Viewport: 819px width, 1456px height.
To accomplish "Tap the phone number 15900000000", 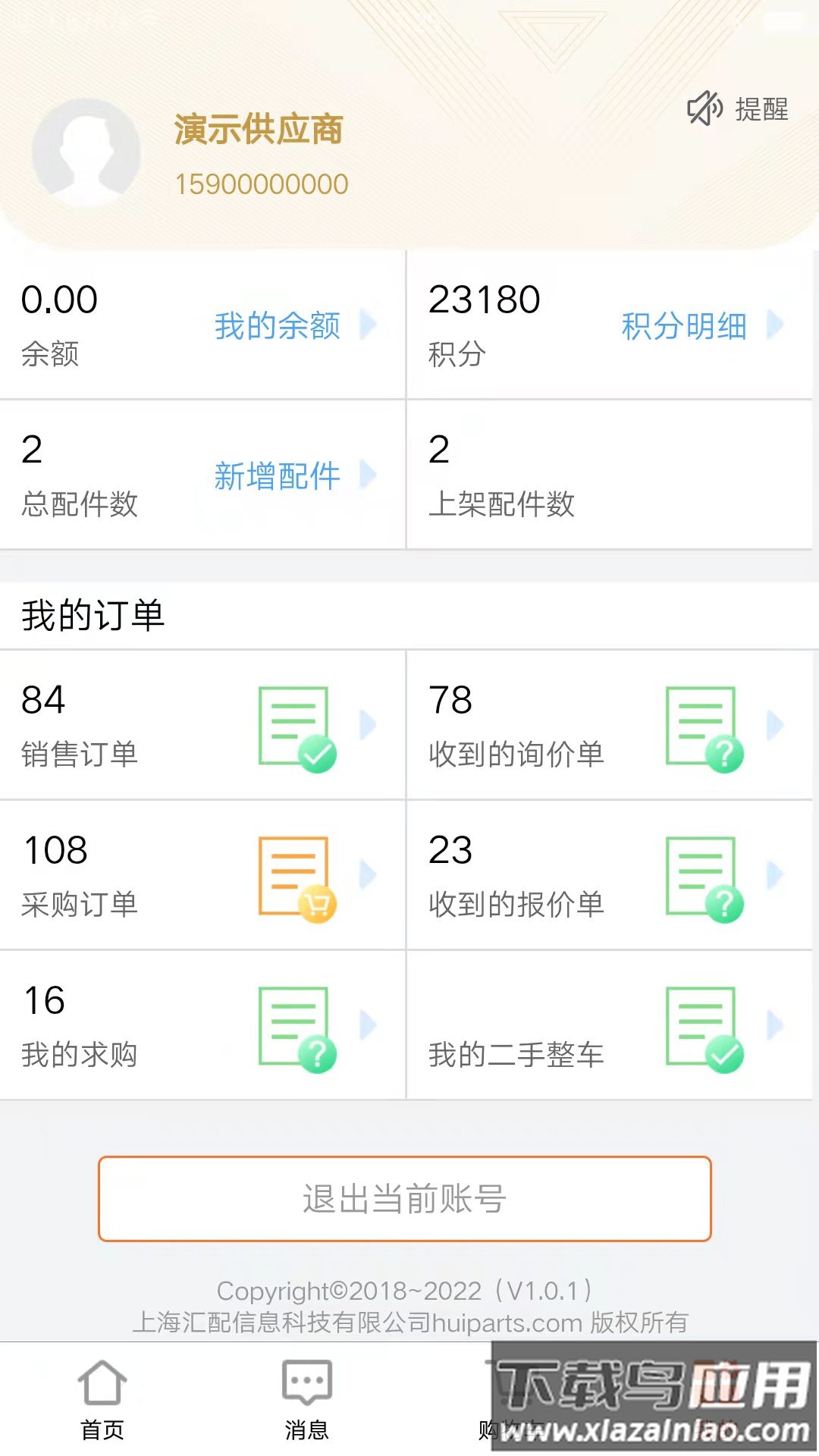I will [261, 183].
